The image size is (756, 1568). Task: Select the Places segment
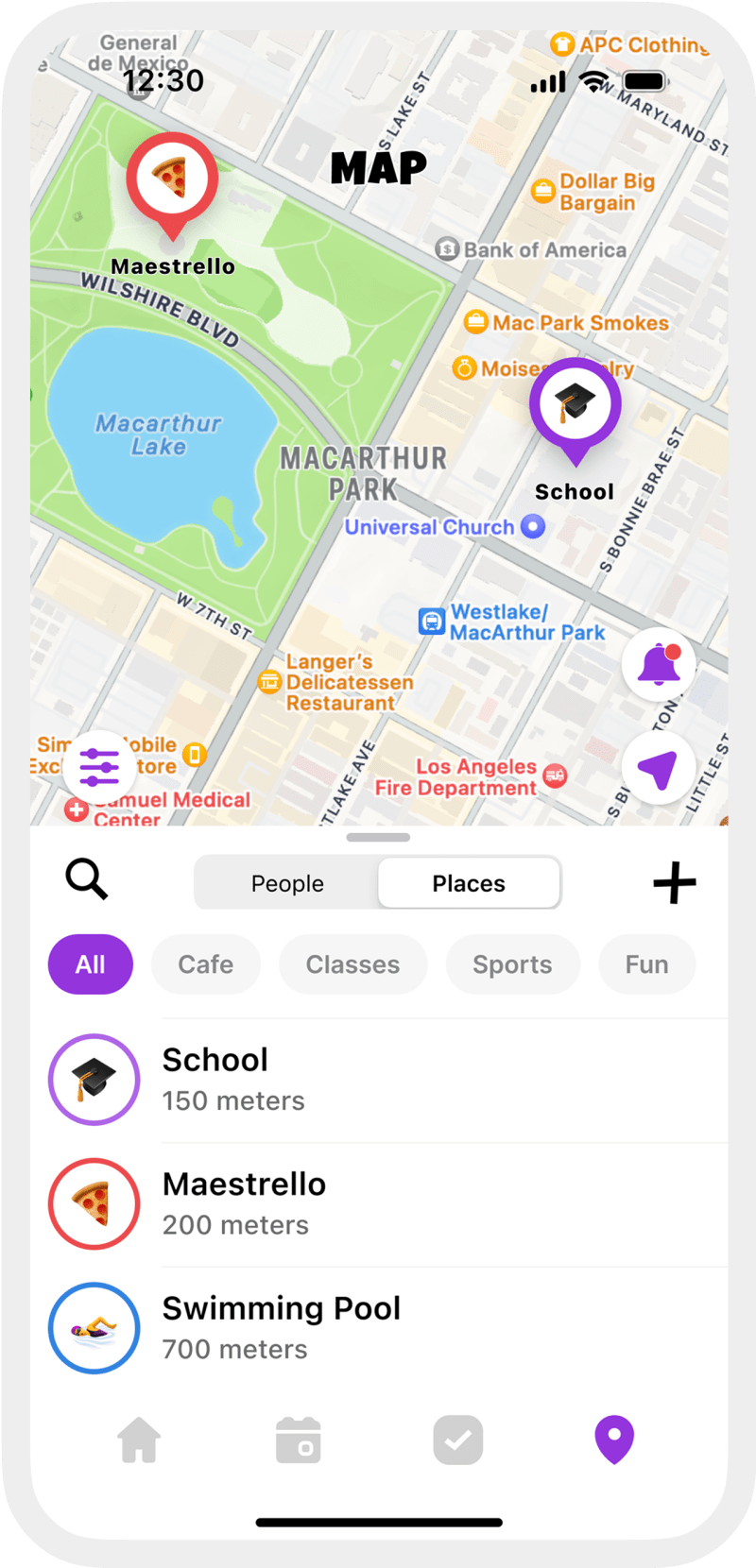[469, 883]
